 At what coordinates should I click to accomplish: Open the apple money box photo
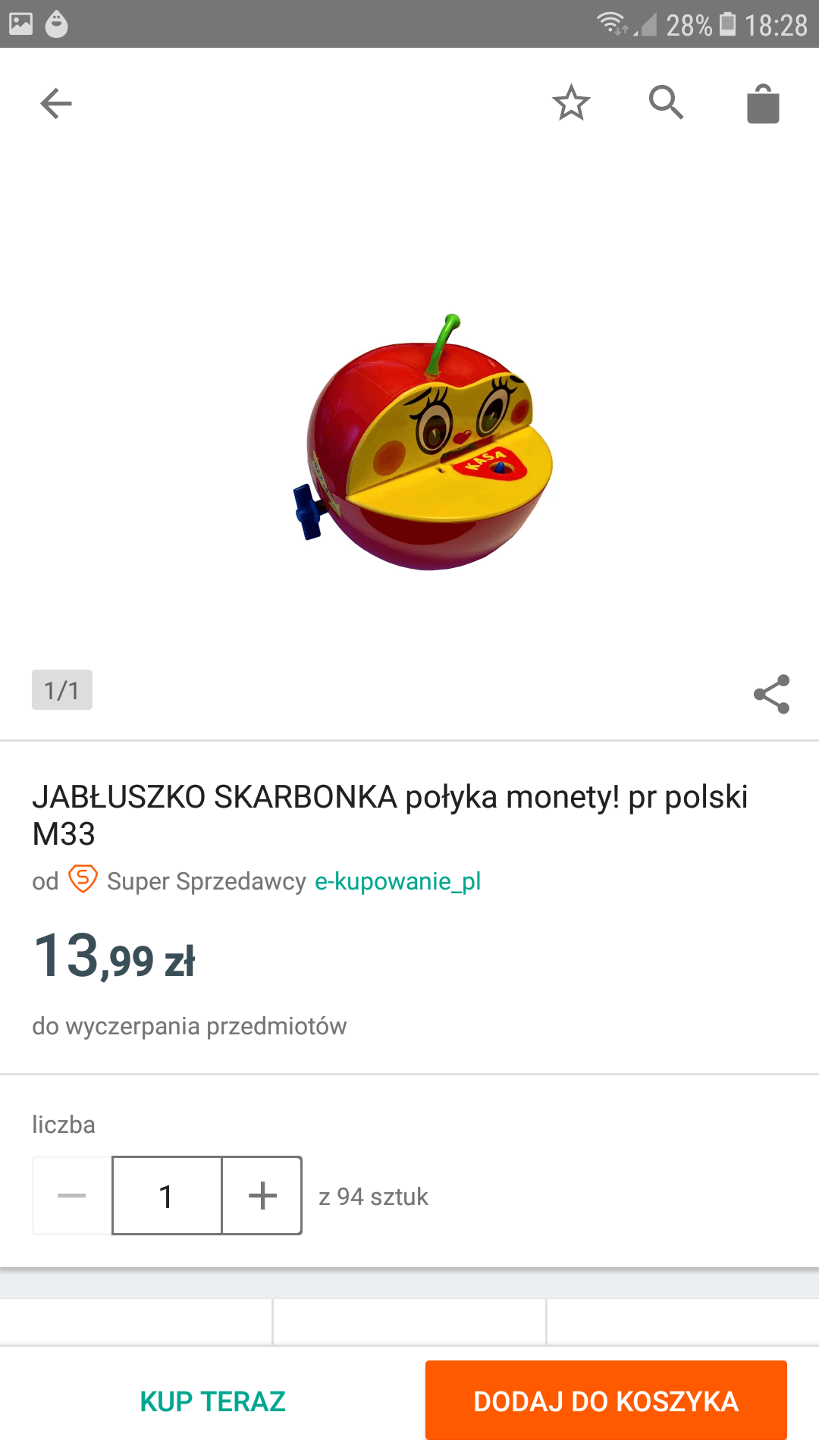(425, 444)
